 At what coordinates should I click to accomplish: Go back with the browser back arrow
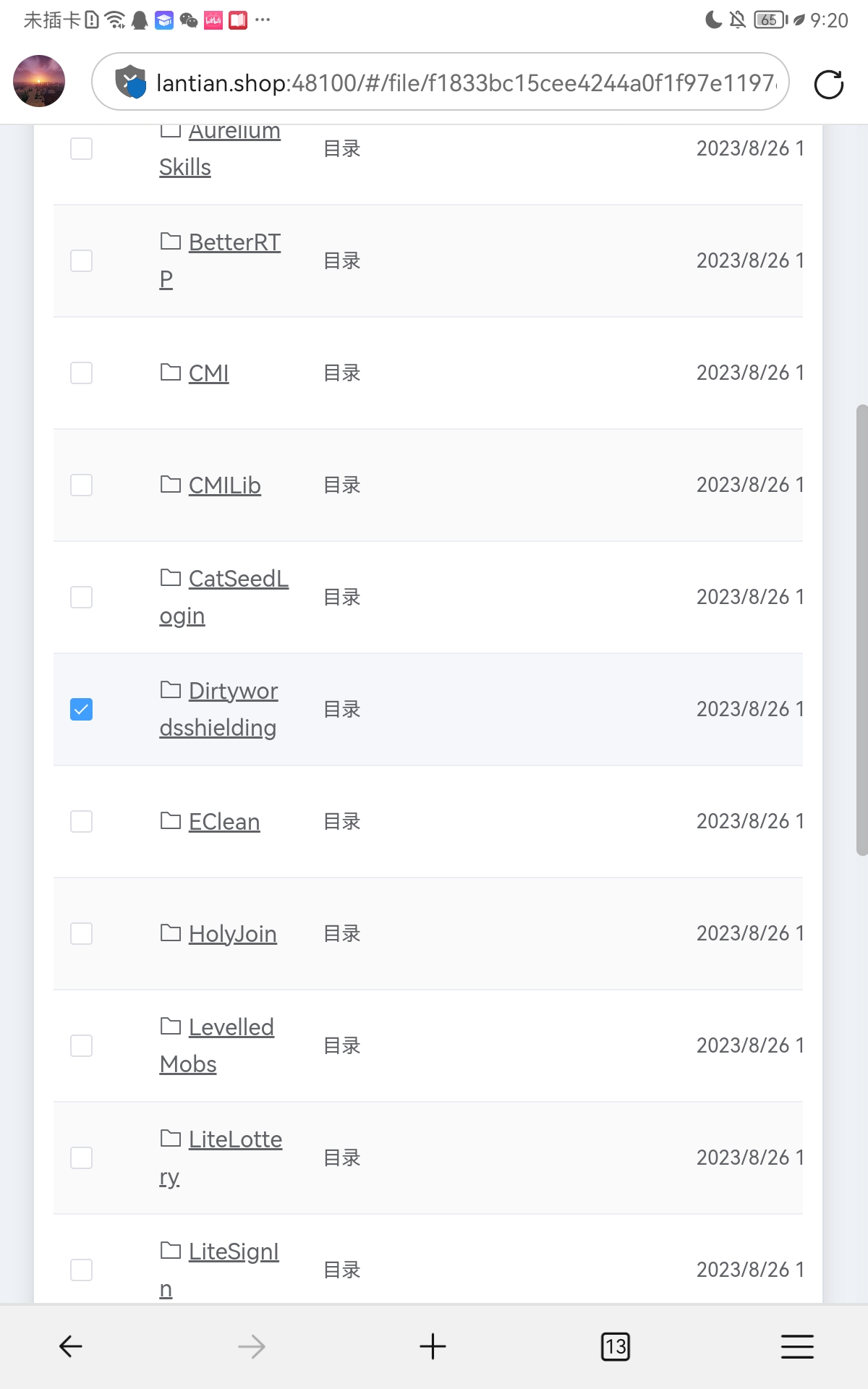tap(70, 1346)
